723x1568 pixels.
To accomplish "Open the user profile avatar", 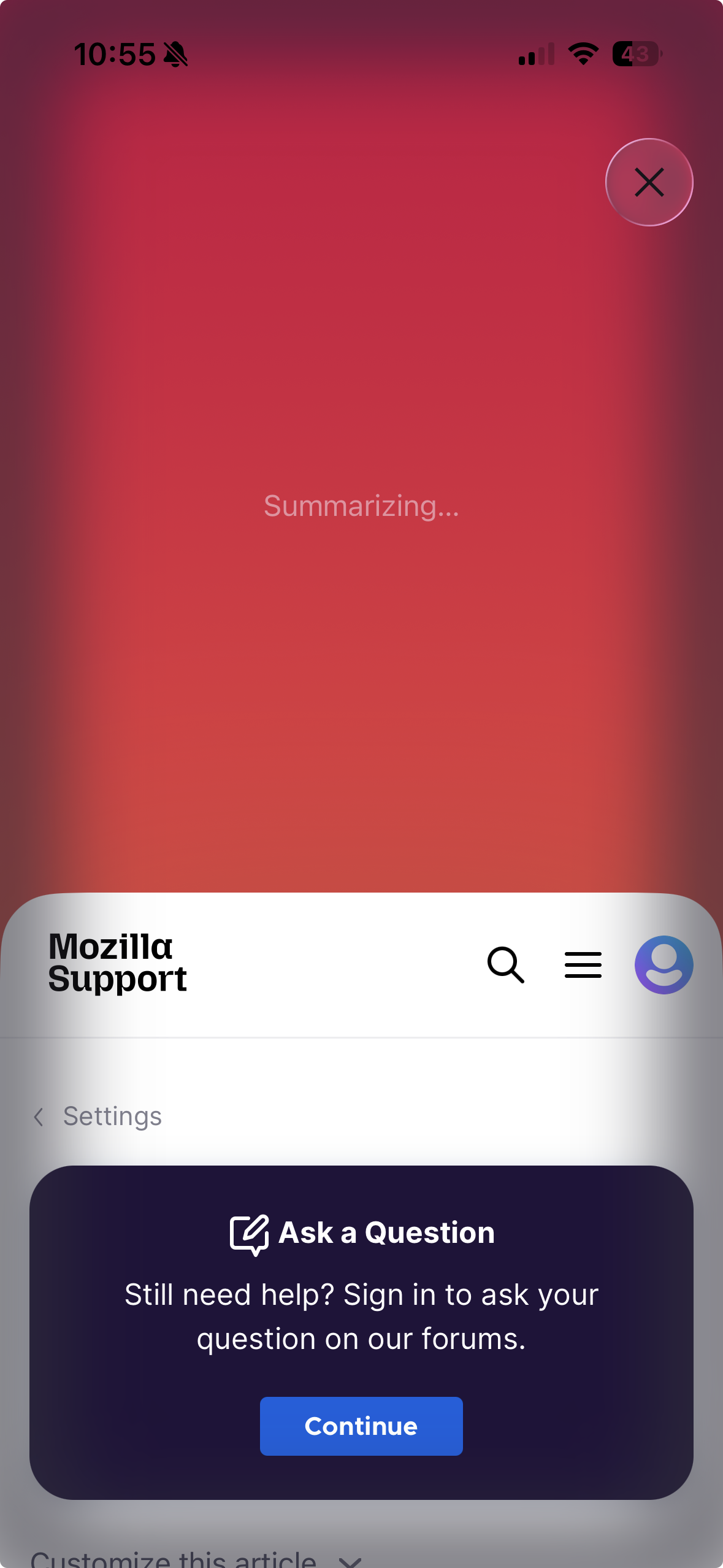I will [x=664, y=965].
